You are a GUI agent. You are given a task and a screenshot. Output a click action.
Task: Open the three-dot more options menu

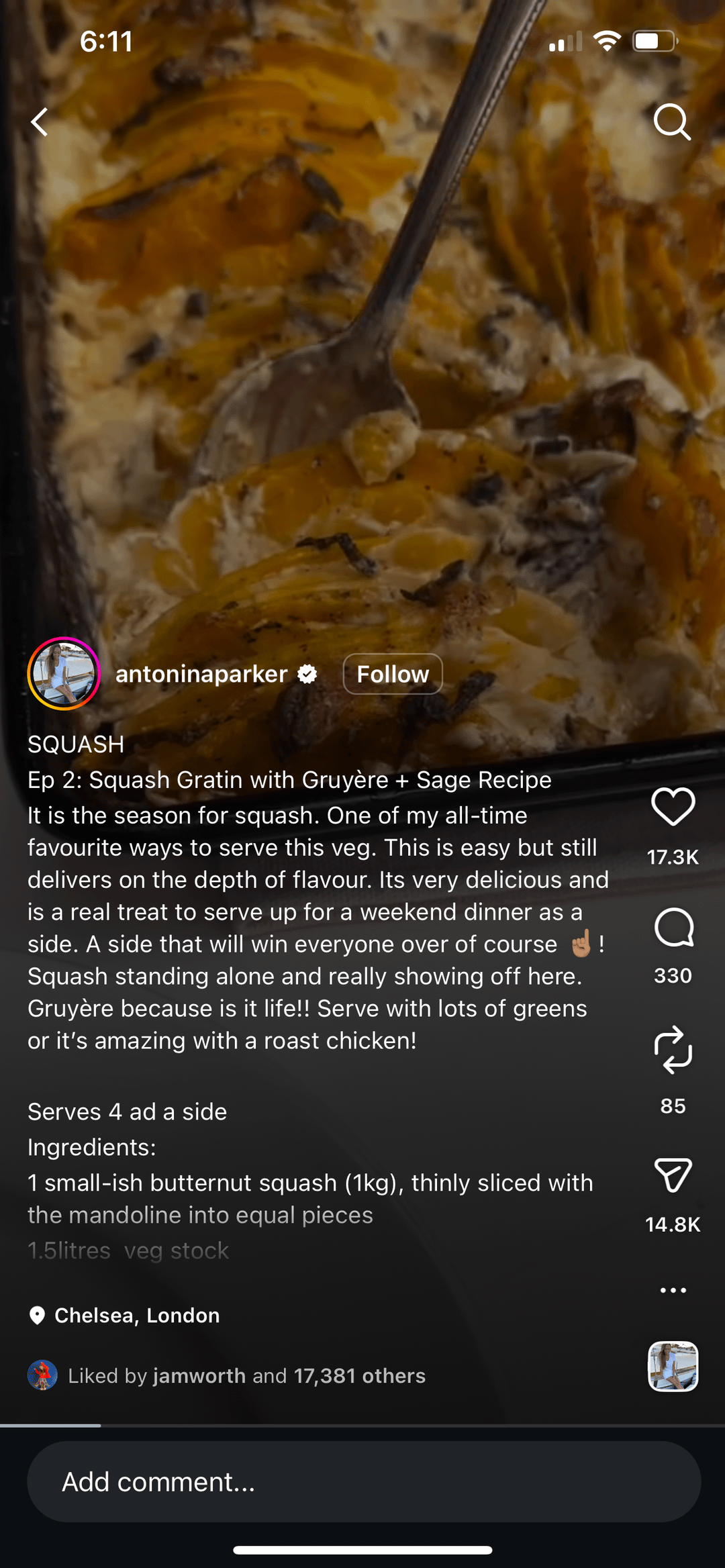point(673,1290)
